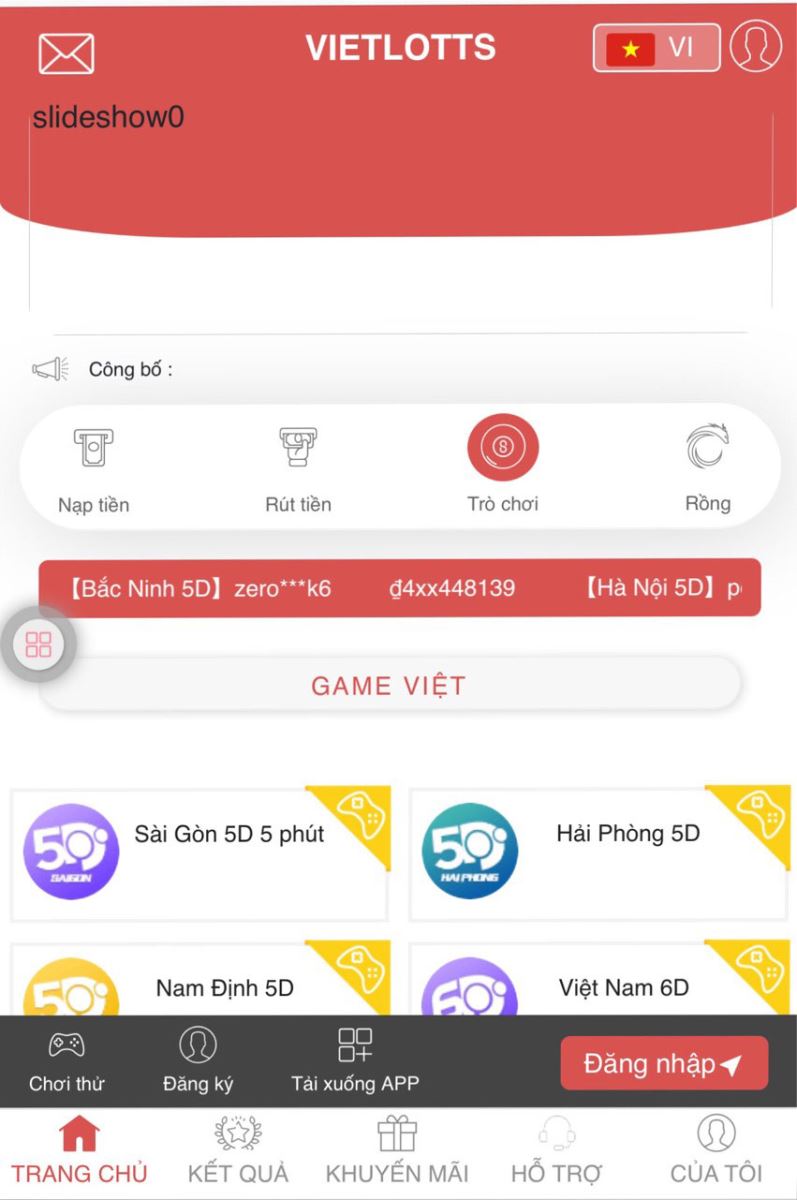Open the KHUYẾN MÃI tab
The width and height of the screenshot is (797, 1200).
[397, 1150]
